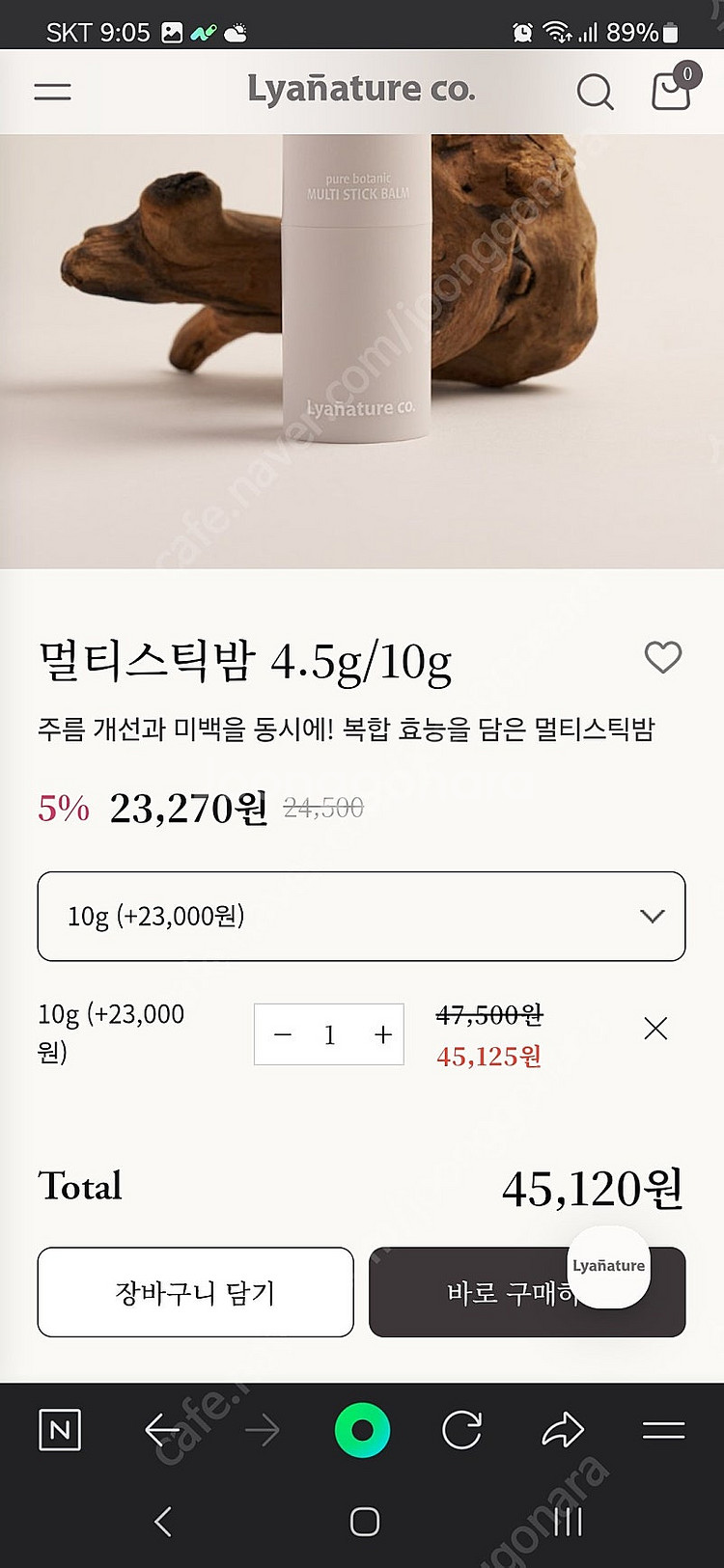Go back using the browser back arrow
The image size is (724, 1568).
[160, 1432]
